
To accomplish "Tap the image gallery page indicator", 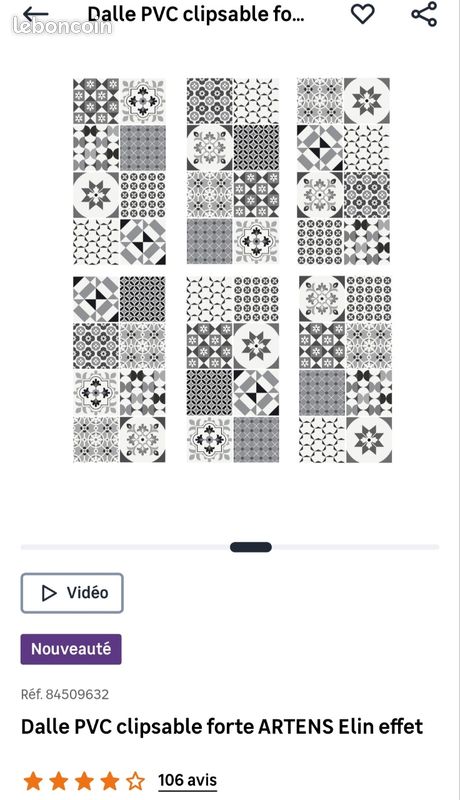I will pos(250,547).
